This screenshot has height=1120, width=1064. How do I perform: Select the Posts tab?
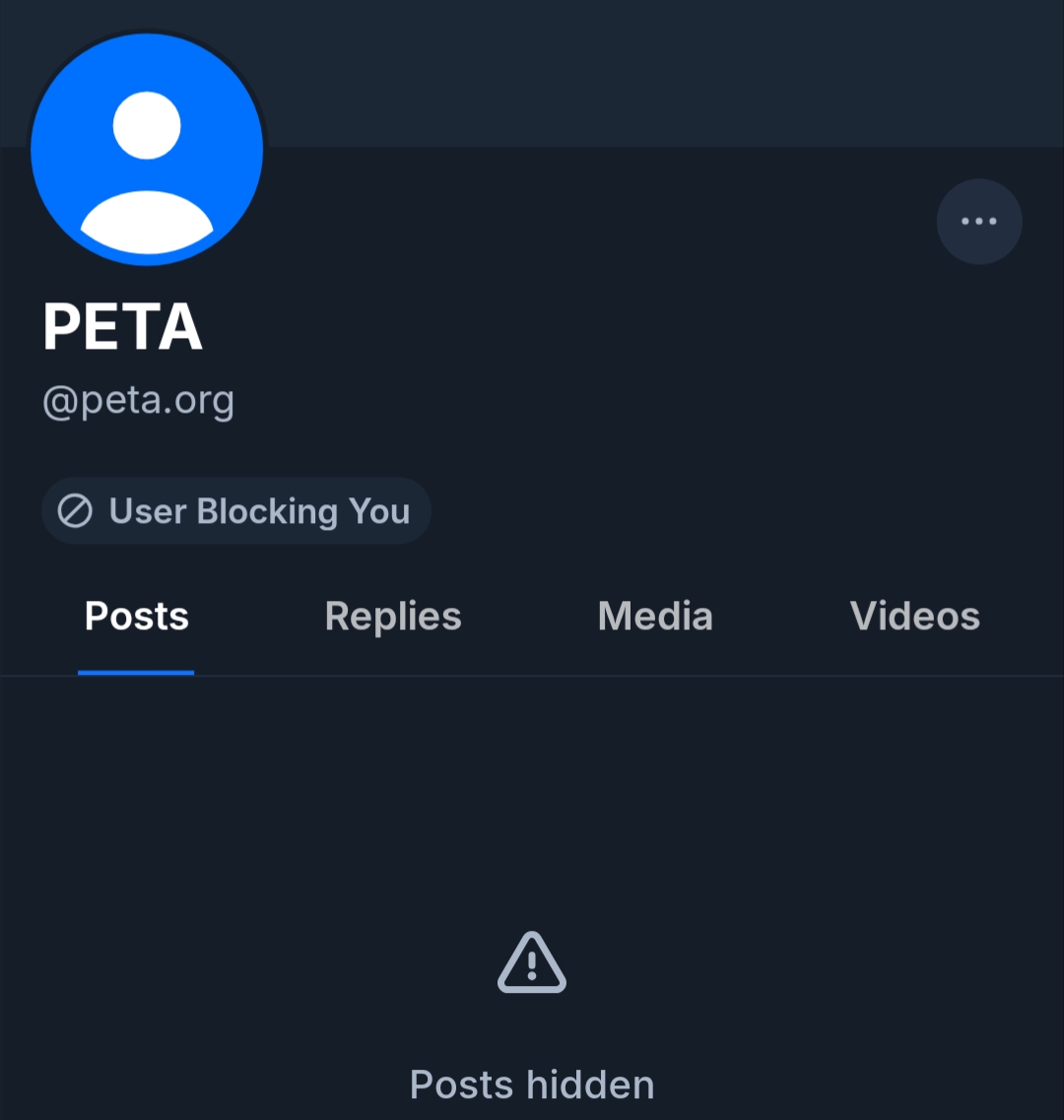137,617
